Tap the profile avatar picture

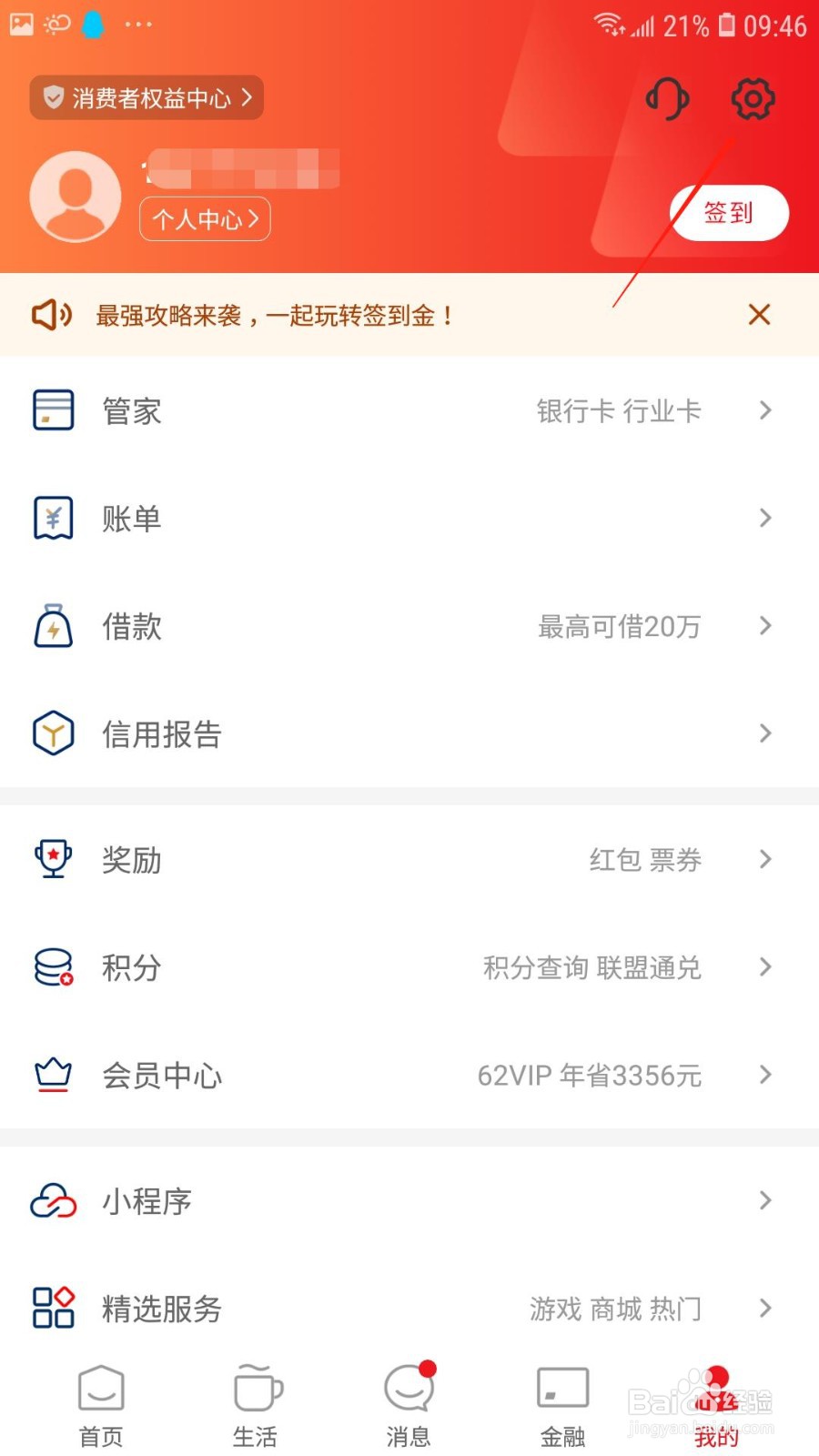pyautogui.click(x=76, y=197)
